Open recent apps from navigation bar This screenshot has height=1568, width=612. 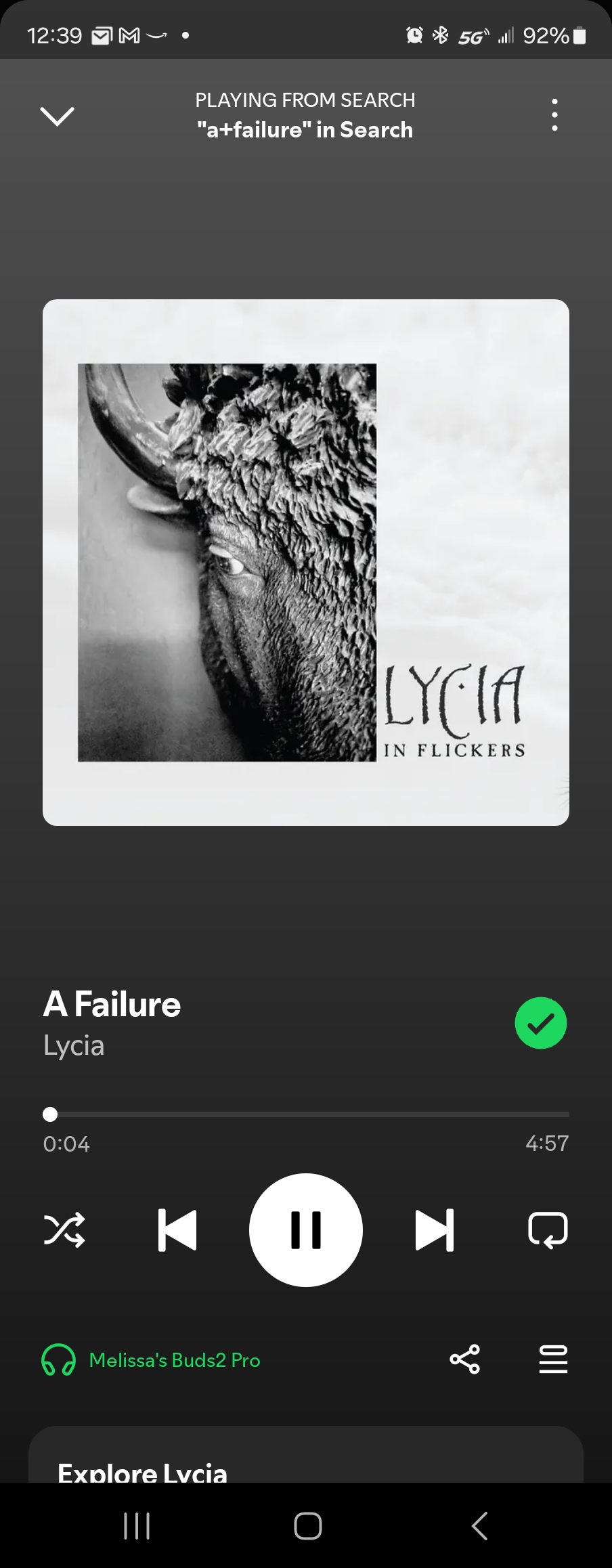coord(137,1525)
